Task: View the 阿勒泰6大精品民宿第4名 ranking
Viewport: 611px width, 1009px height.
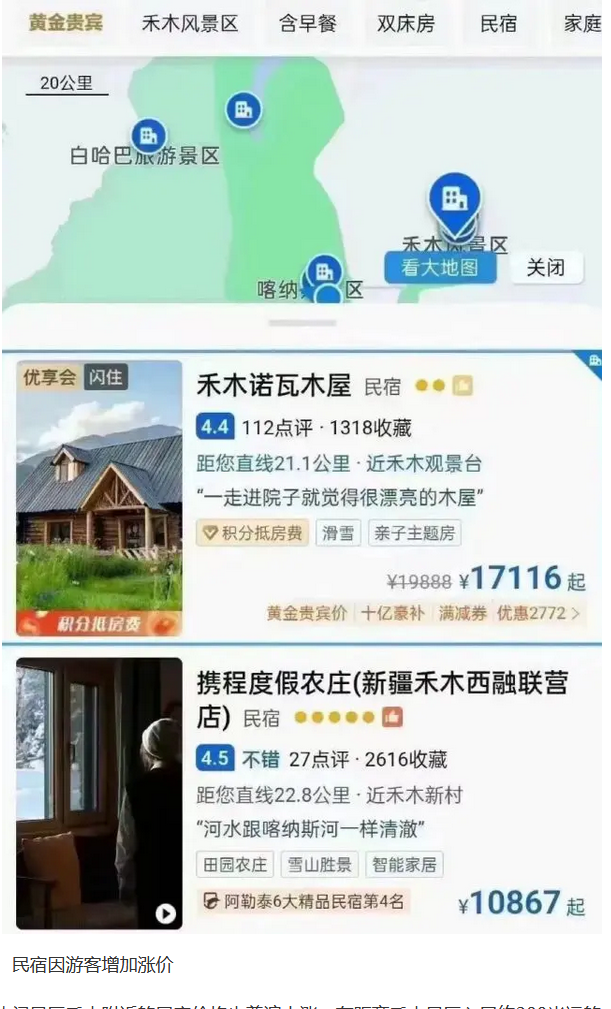Action: pos(304,901)
